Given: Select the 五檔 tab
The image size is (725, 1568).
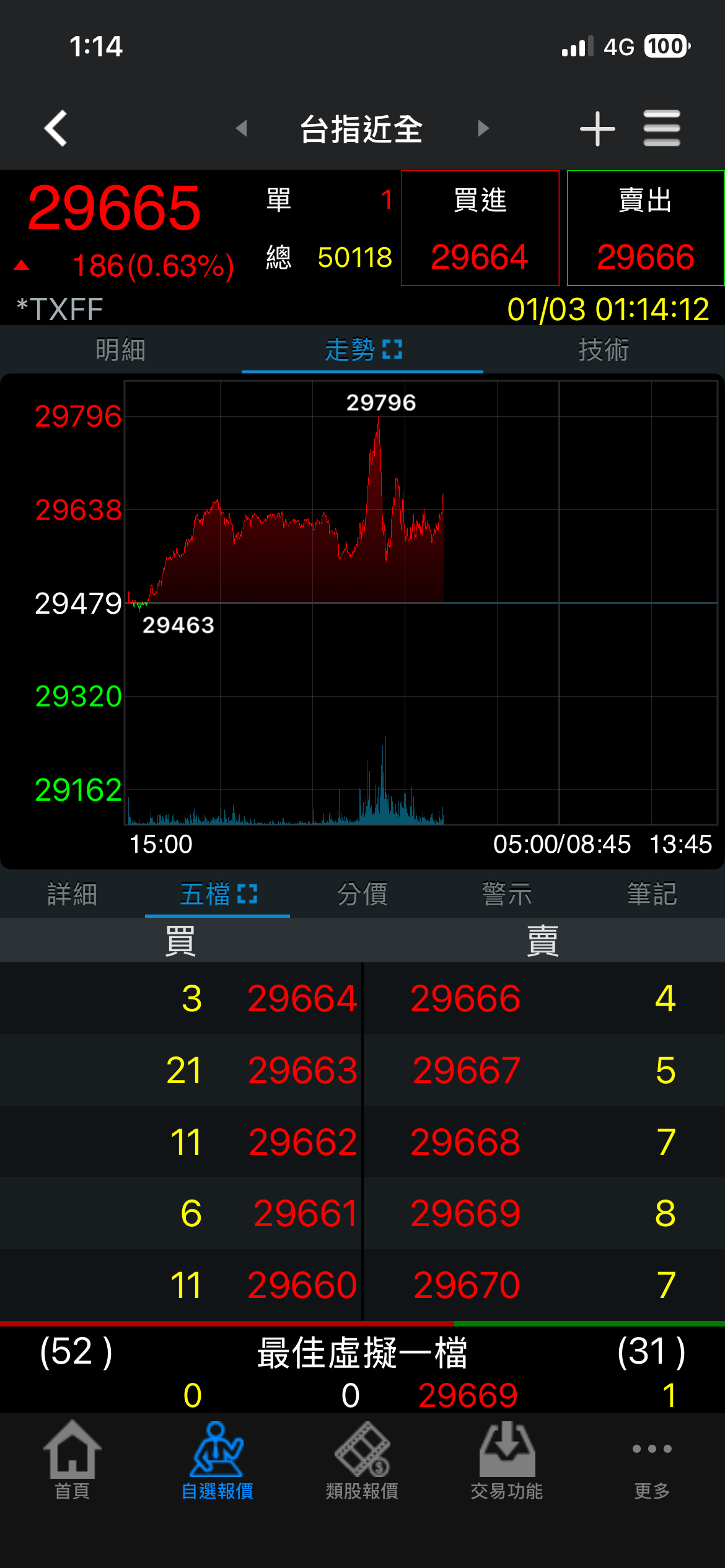Looking at the screenshot, I should coord(217,894).
